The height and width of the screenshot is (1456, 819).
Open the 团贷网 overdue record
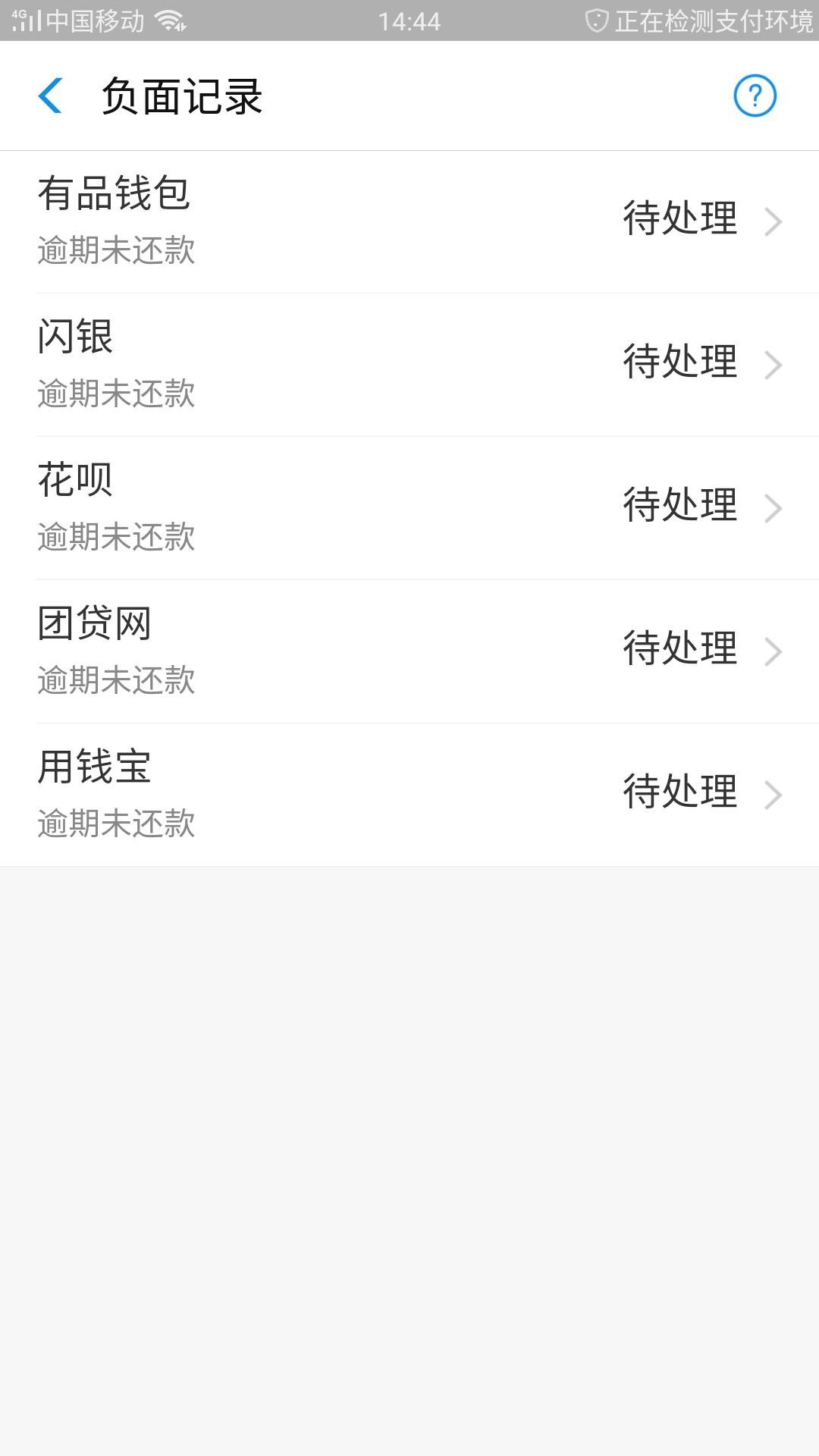[x=409, y=651]
